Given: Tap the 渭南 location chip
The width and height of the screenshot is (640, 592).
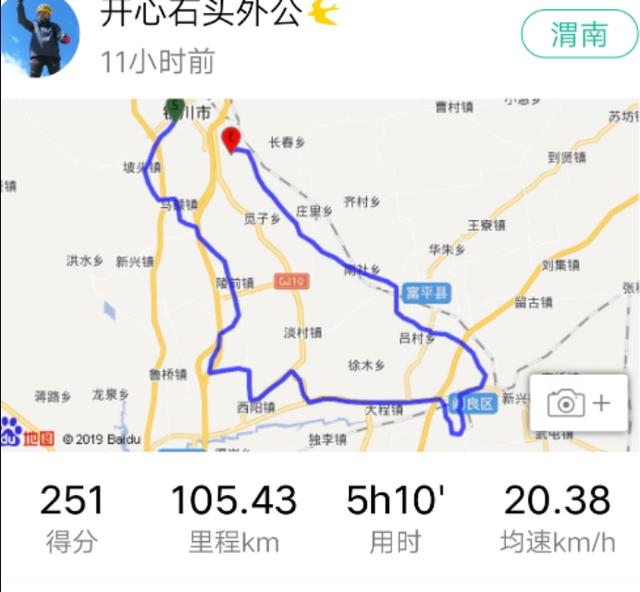Looking at the screenshot, I should pos(579,35).
